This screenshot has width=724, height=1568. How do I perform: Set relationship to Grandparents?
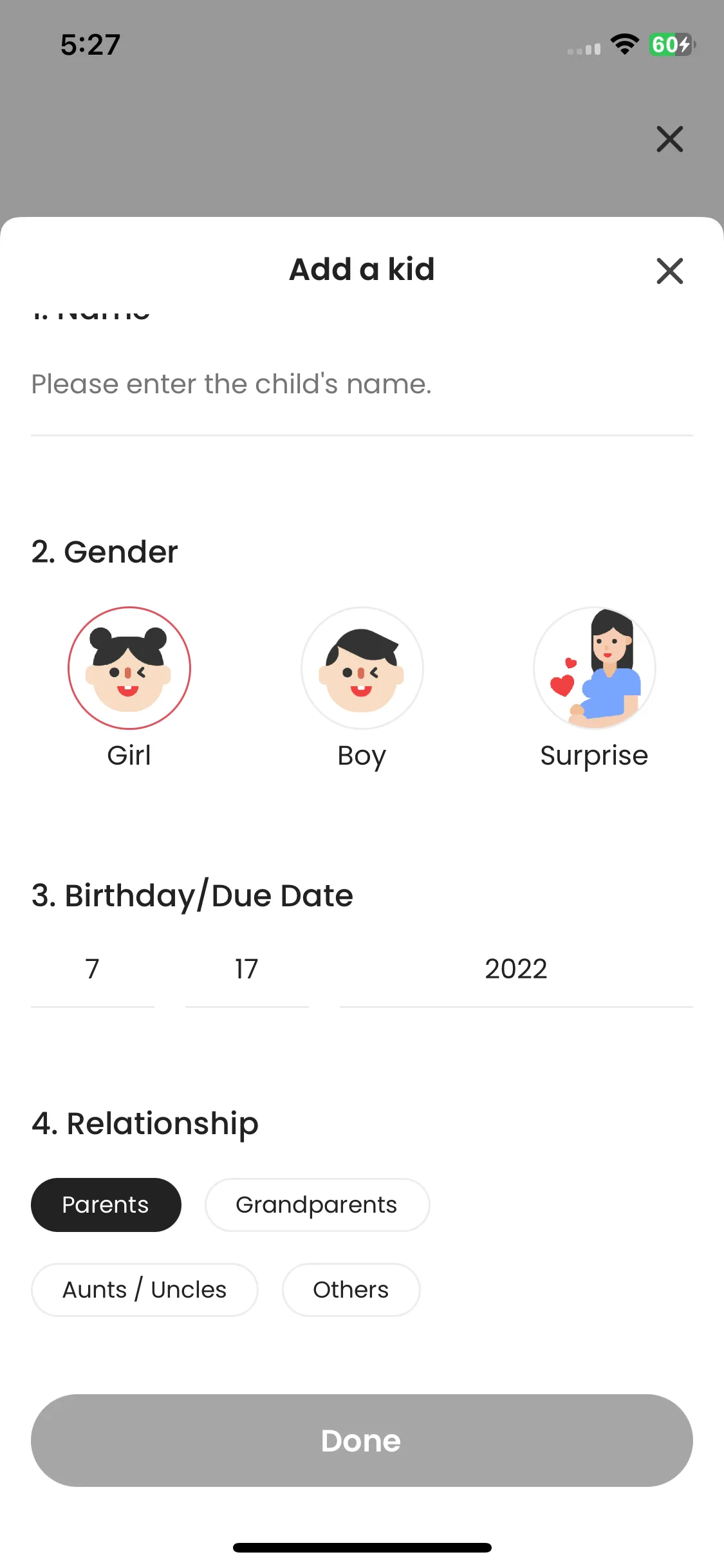(317, 1205)
